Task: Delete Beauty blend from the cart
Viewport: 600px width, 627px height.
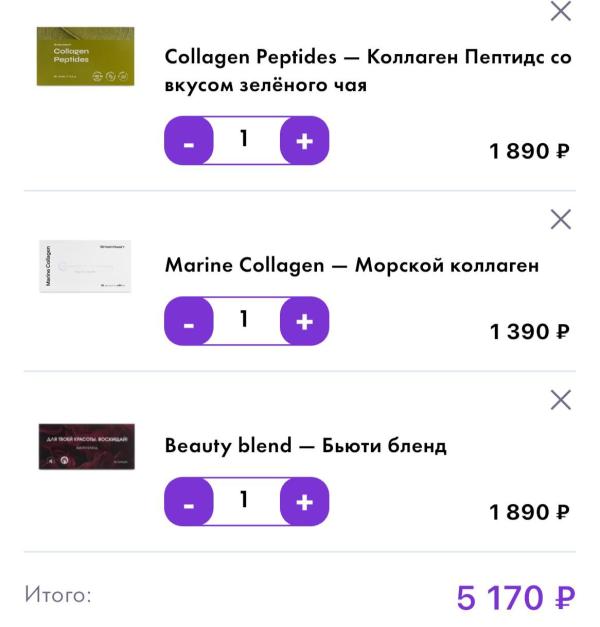Action: point(561,400)
